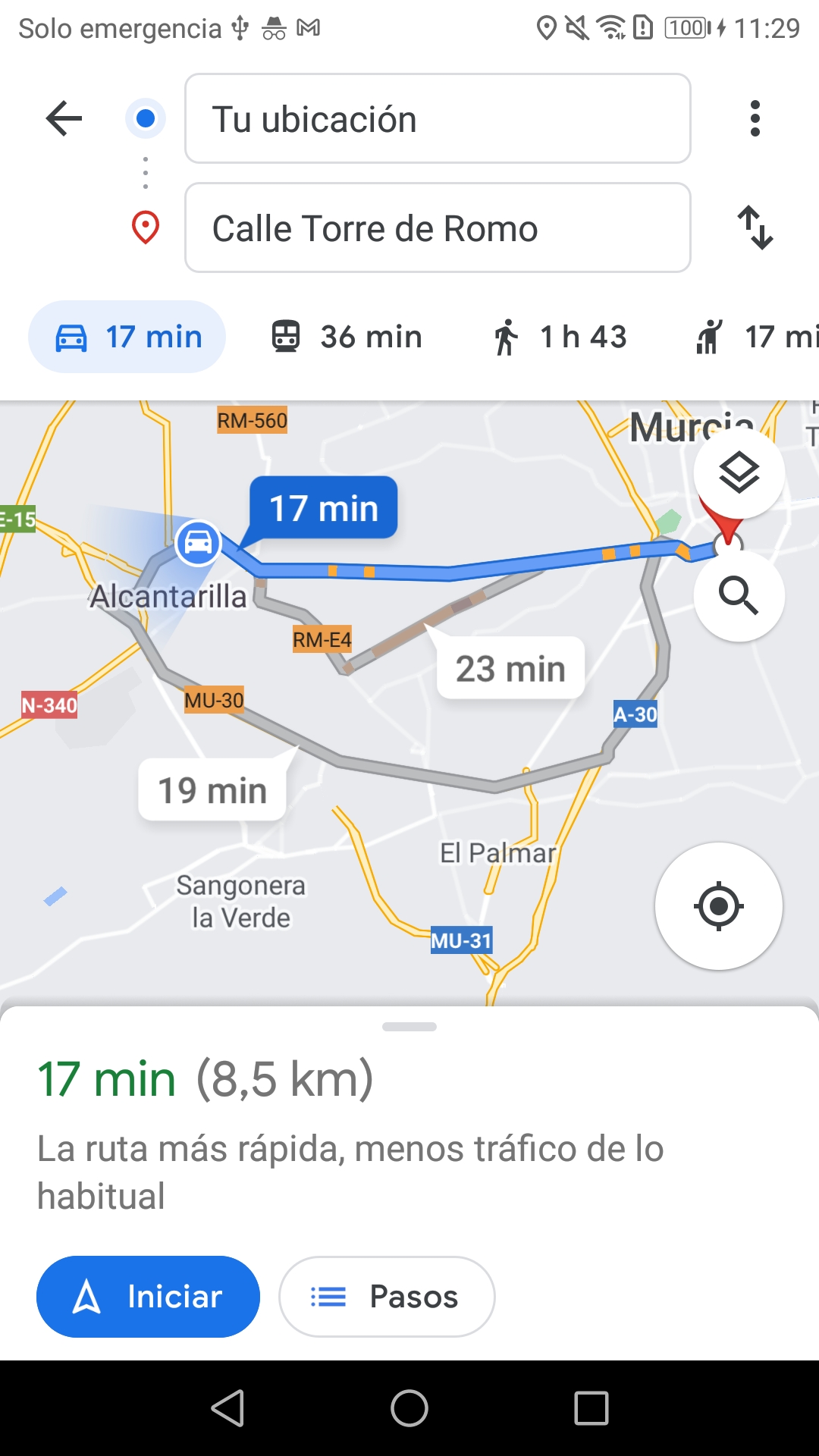
Task: Edit the 'Calle Torre de Romo' destination field
Action: (x=438, y=227)
